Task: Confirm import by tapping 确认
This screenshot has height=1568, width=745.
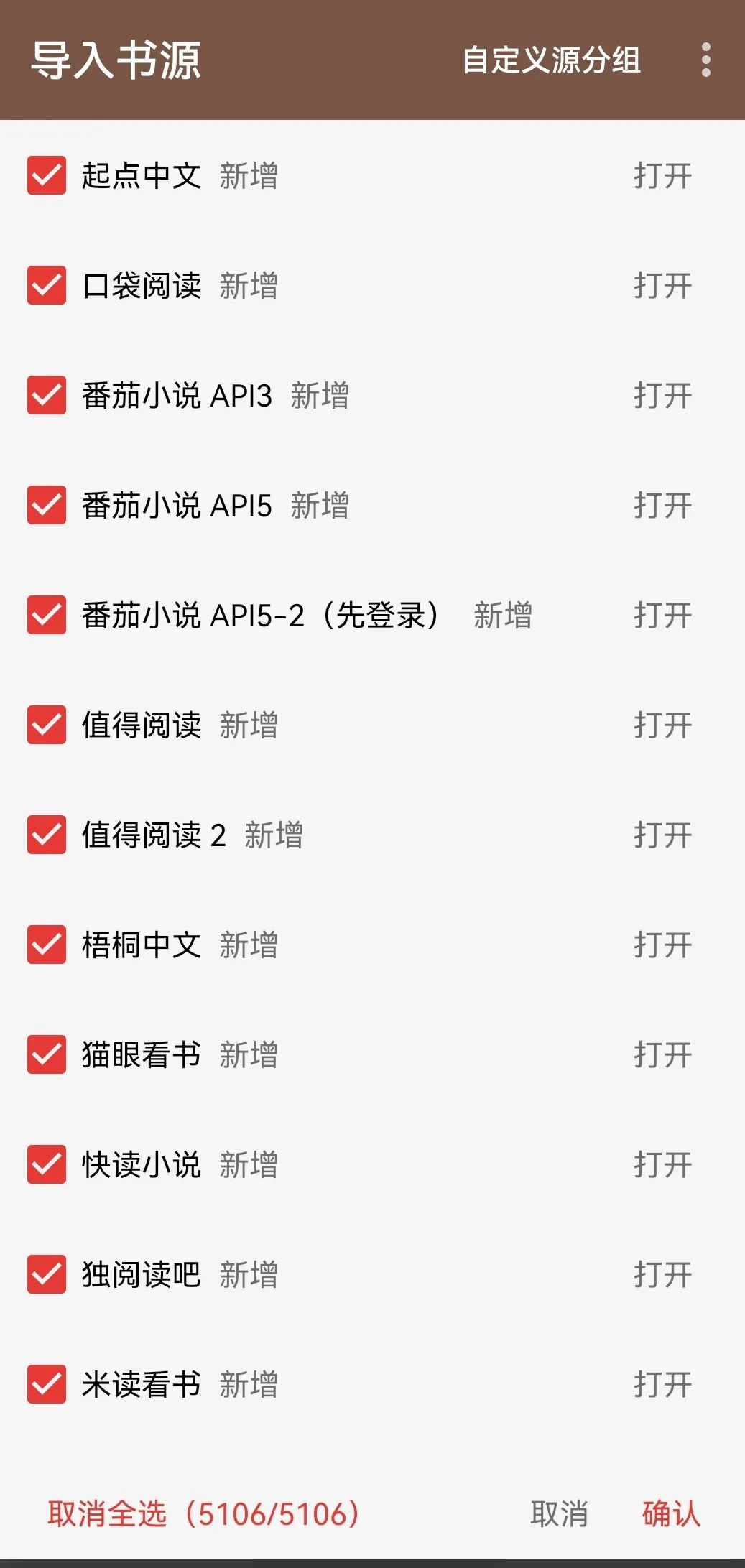Action: click(671, 1513)
